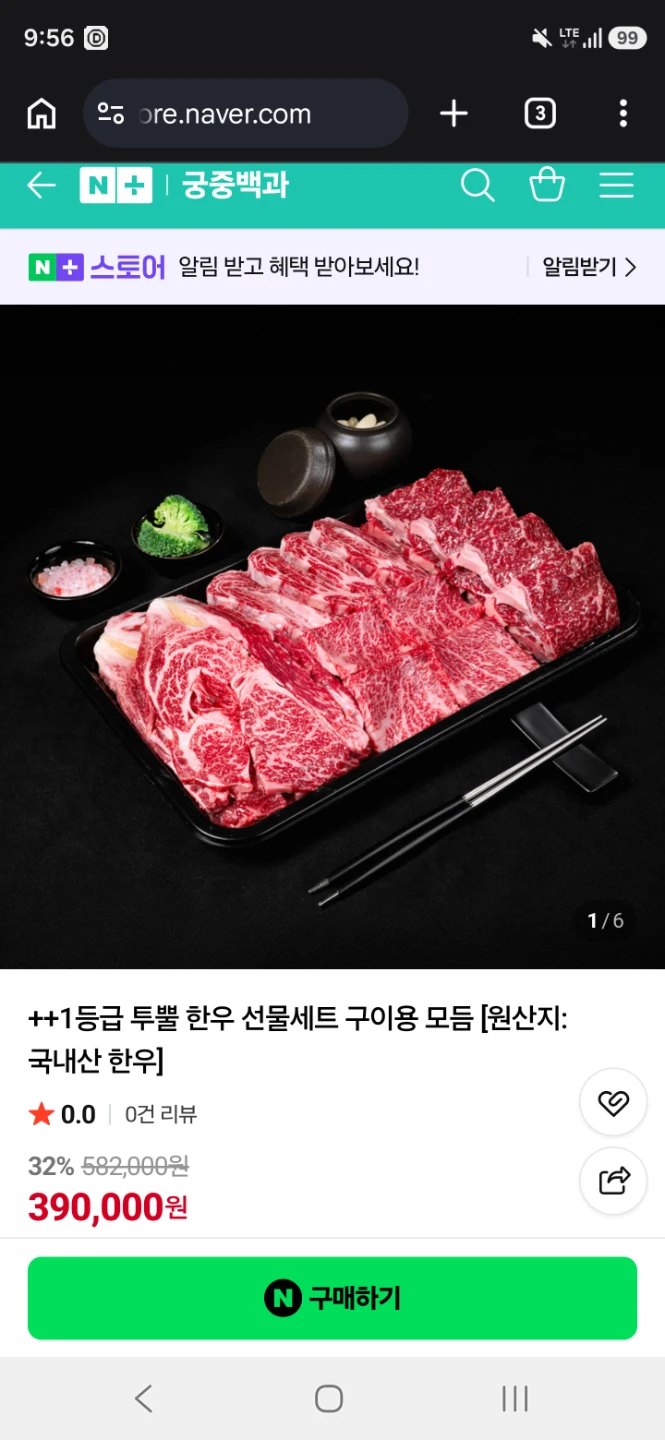The height and width of the screenshot is (1440, 665).
Task: Tap 알림받기 to receive store alerts
Action: (x=589, y=267)
